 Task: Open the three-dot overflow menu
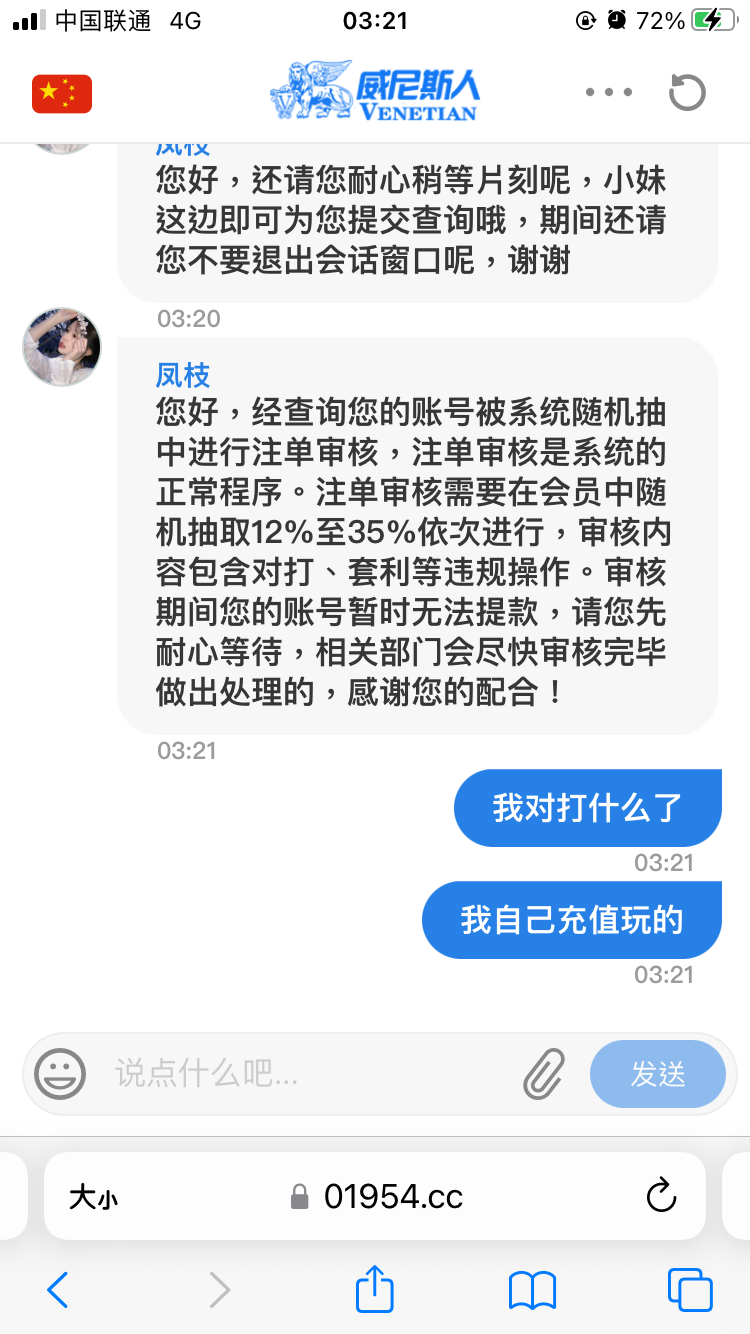click(609, 93)
